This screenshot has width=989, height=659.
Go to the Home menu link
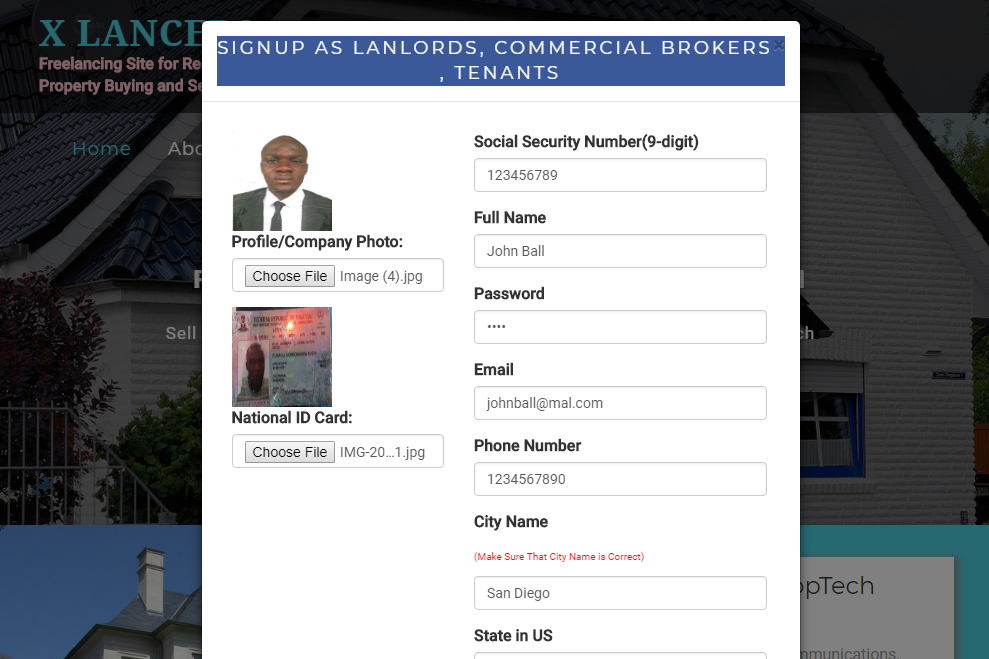click(102, 148)
